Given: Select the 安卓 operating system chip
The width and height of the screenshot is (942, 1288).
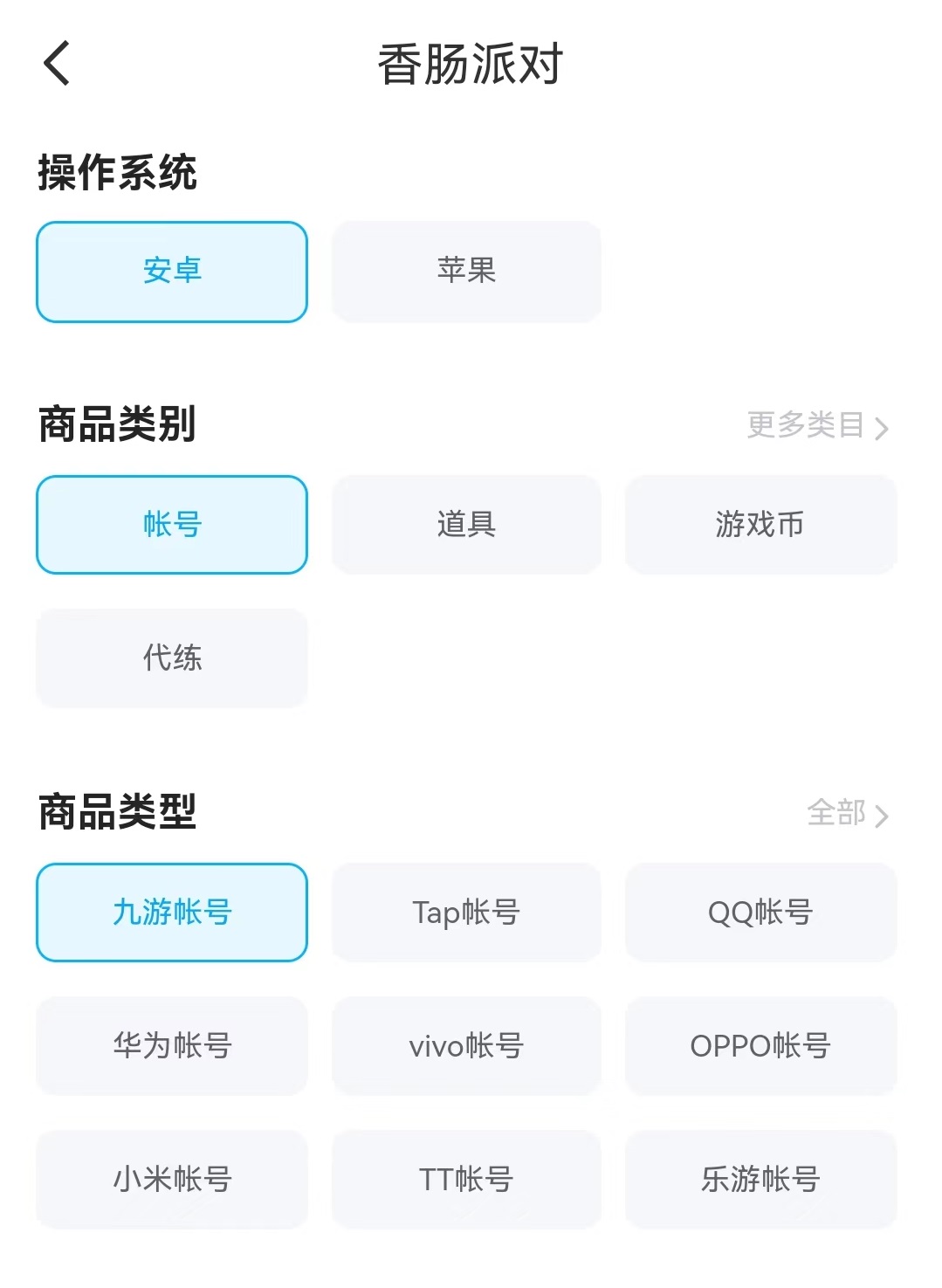Looking at the screenshot, I should [x=172, y=272].
